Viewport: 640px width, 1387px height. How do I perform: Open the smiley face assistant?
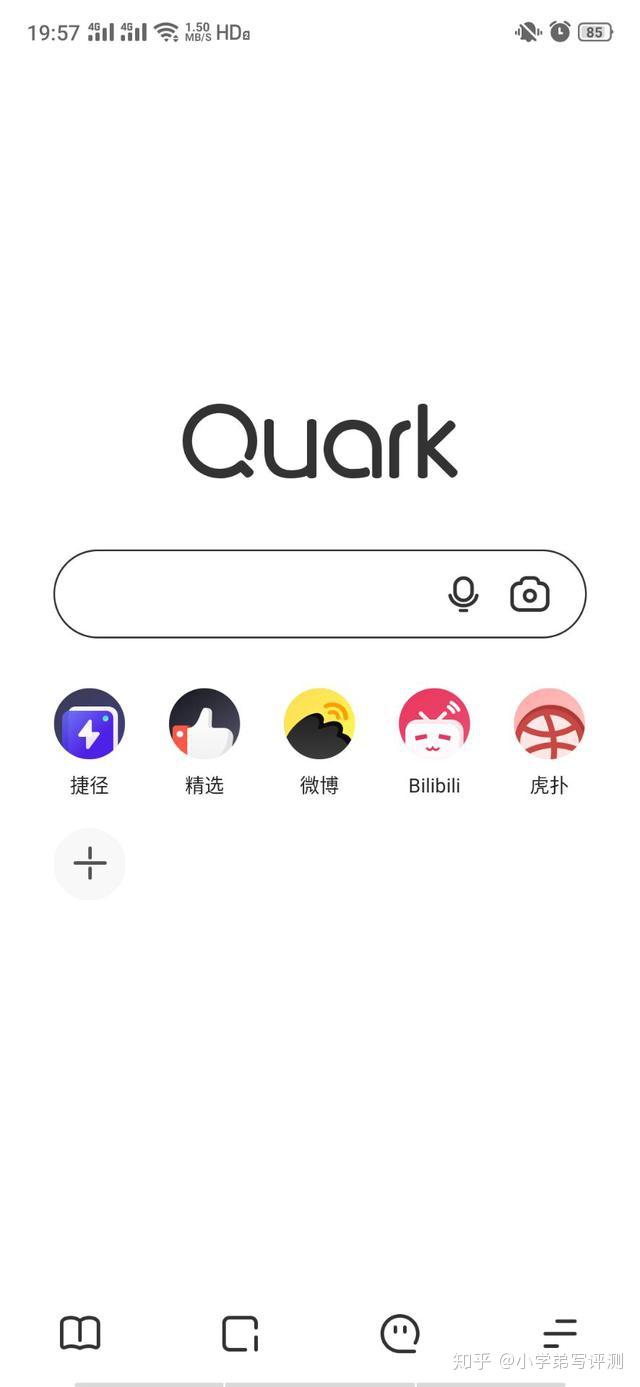400,1333
